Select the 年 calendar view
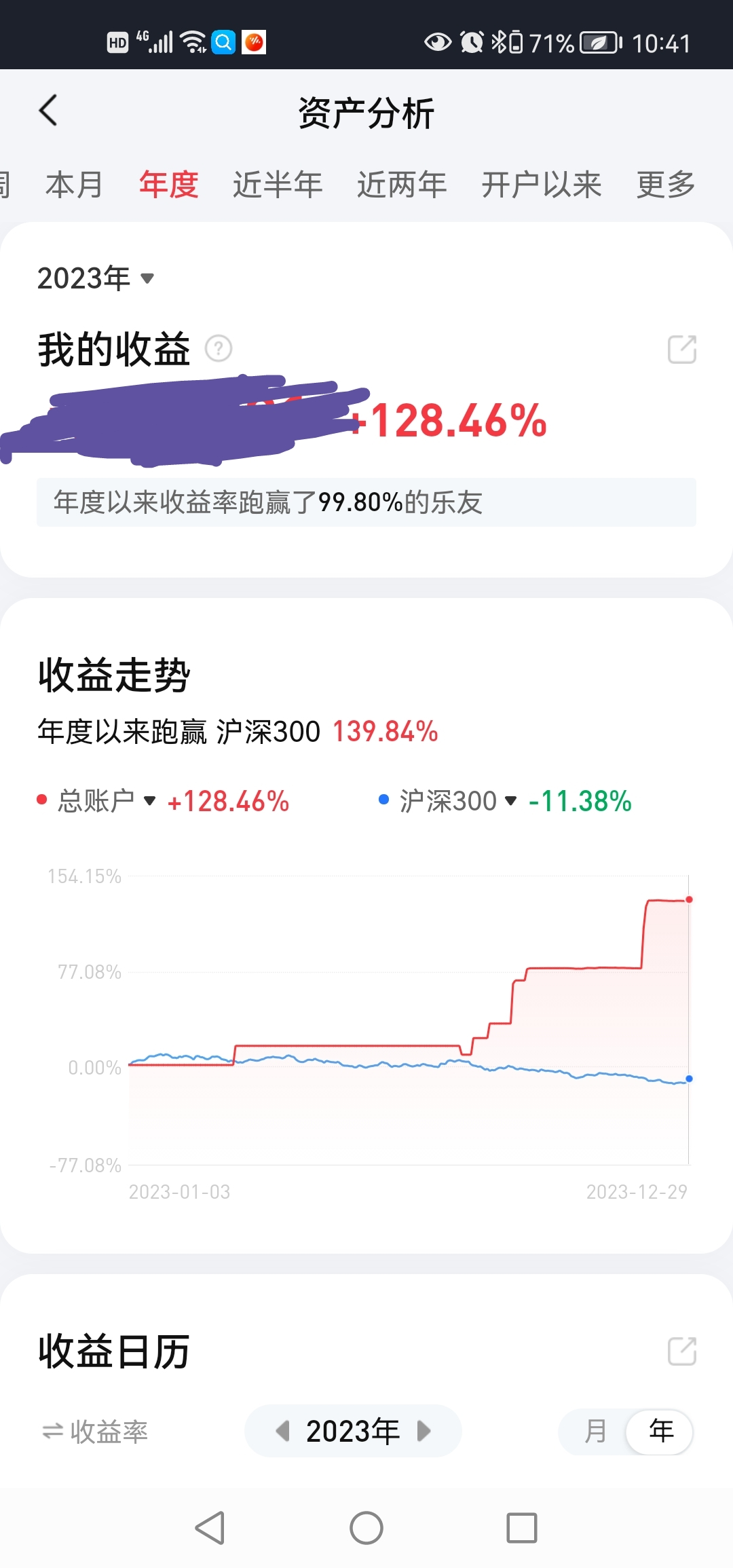The image size is (733, 1568). click(x=660, y=1432)
